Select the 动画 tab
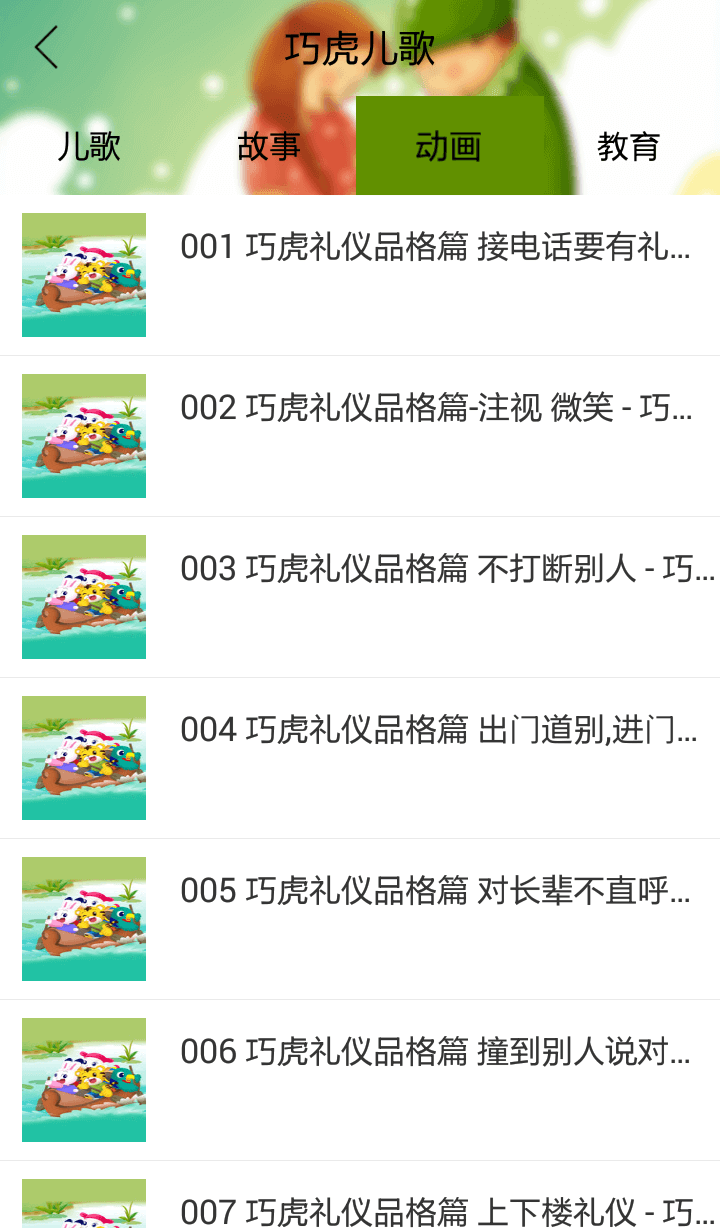The height and width of the screenshot is (1228, 720). [x=449, y=146]
